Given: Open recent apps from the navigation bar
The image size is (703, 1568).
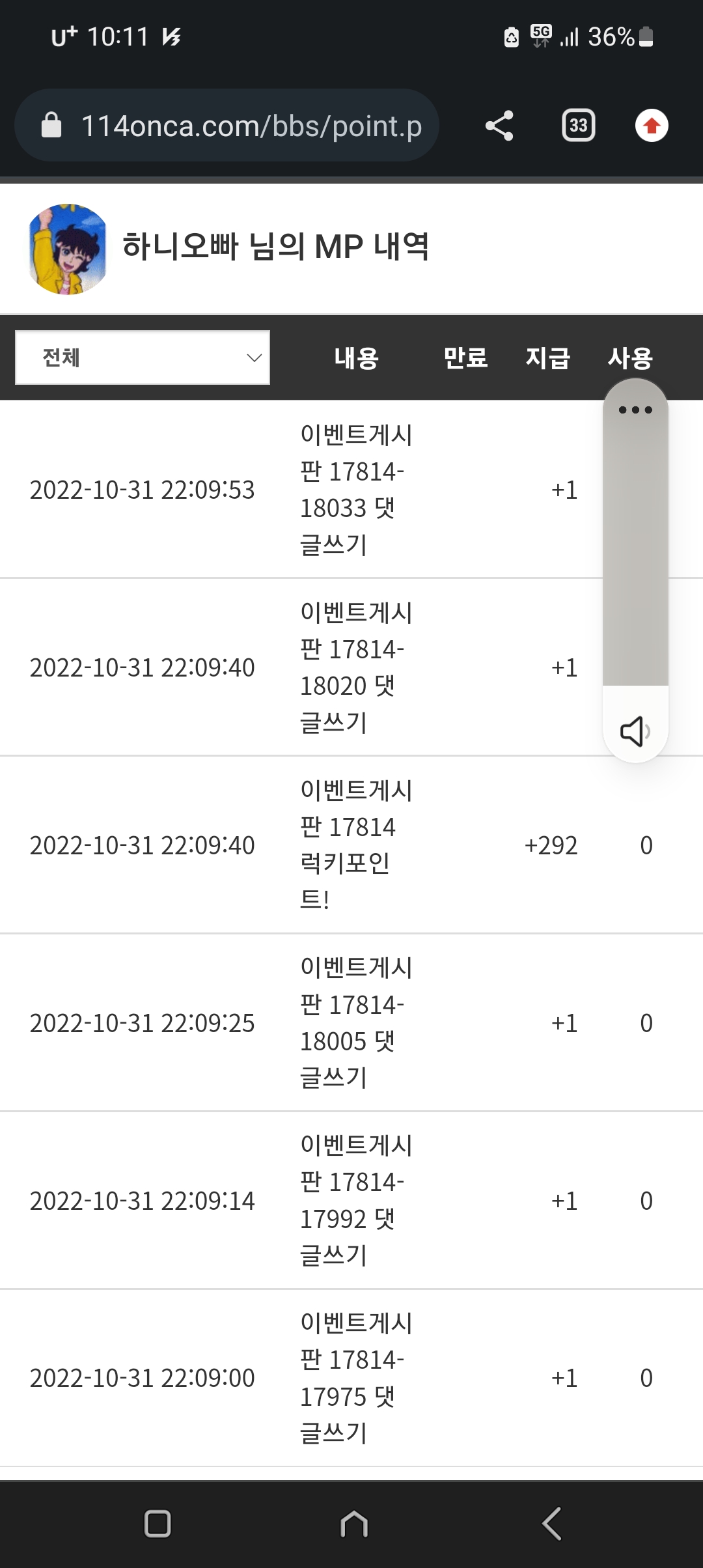Looking at the screenshot, I should (158, 1524).
